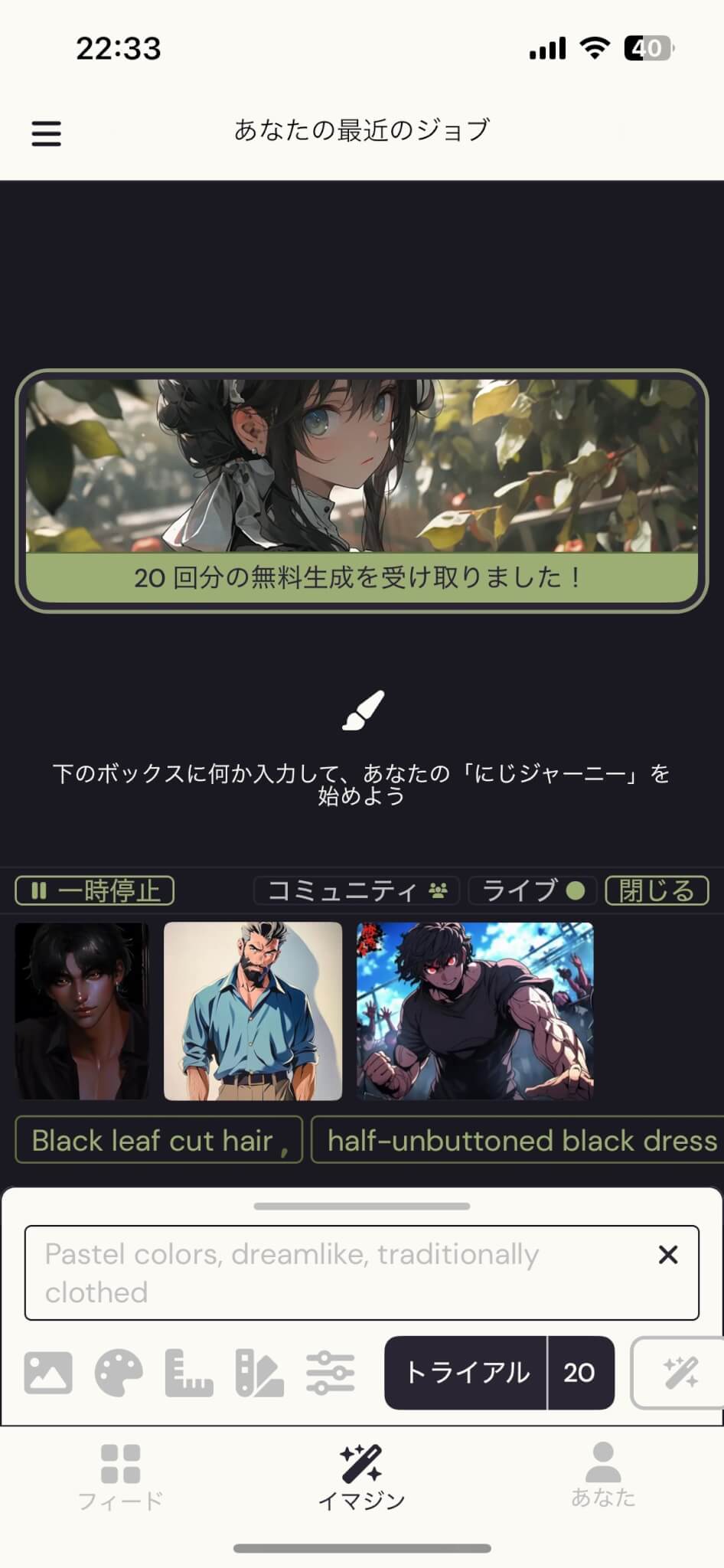Open the advanced sliders settings
The image size is (724, 1568).
[x=330, y=1372]
